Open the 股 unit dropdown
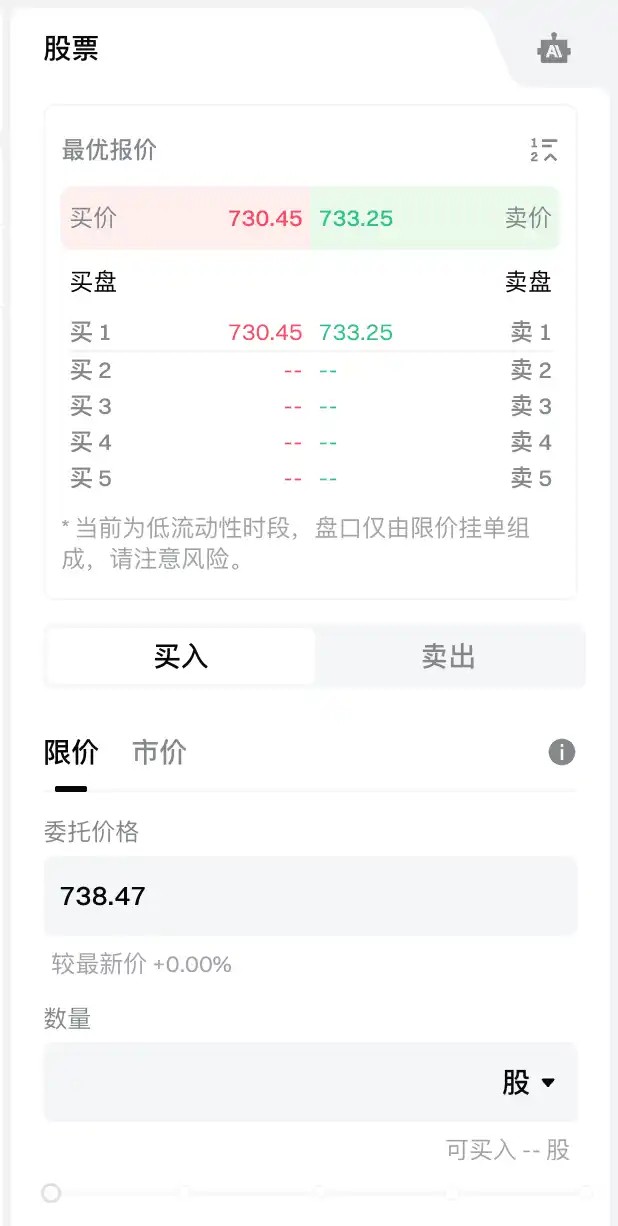This screenshot has width=618, height=1226. (x=529, y=1082)
